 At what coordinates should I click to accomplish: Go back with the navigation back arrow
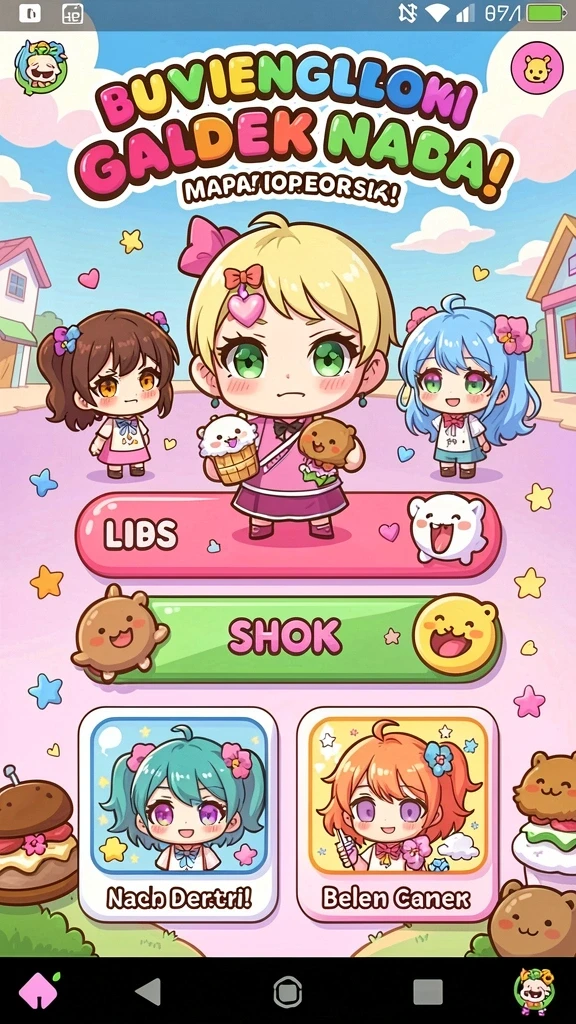[x=148, y=992]
